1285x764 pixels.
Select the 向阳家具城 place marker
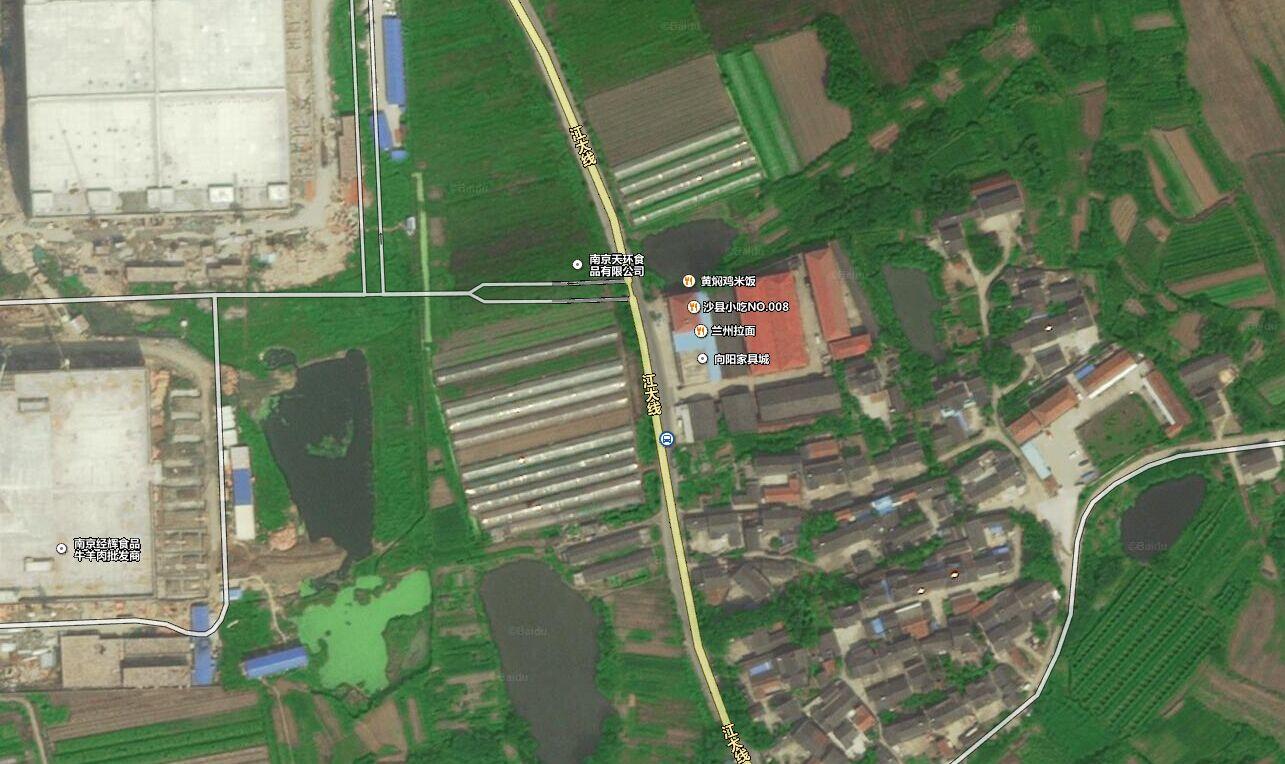tap(702, 358)
